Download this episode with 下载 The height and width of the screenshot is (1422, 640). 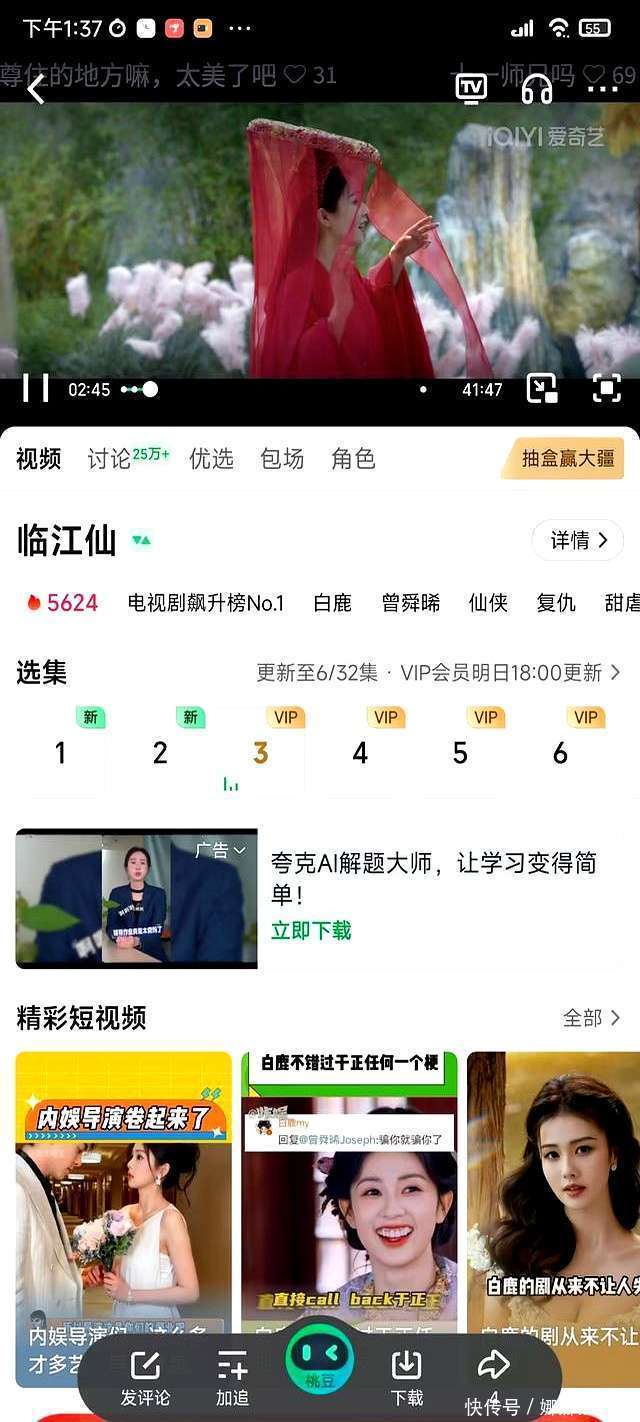[406, 1378]
